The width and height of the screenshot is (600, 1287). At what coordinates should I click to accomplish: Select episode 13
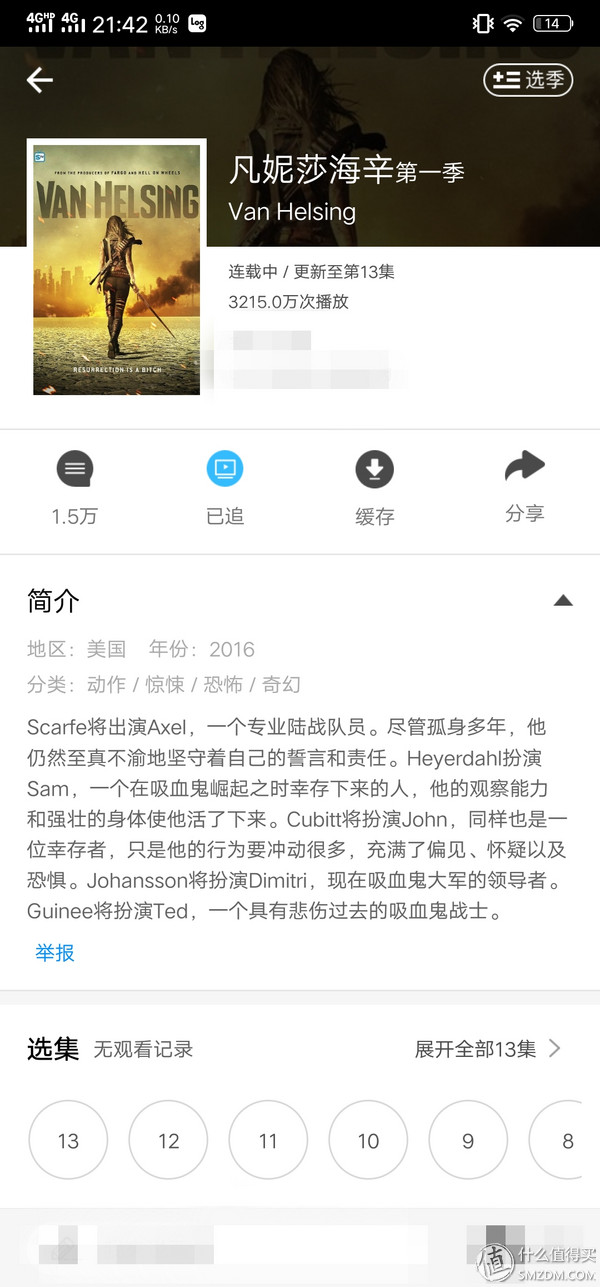68,1141
